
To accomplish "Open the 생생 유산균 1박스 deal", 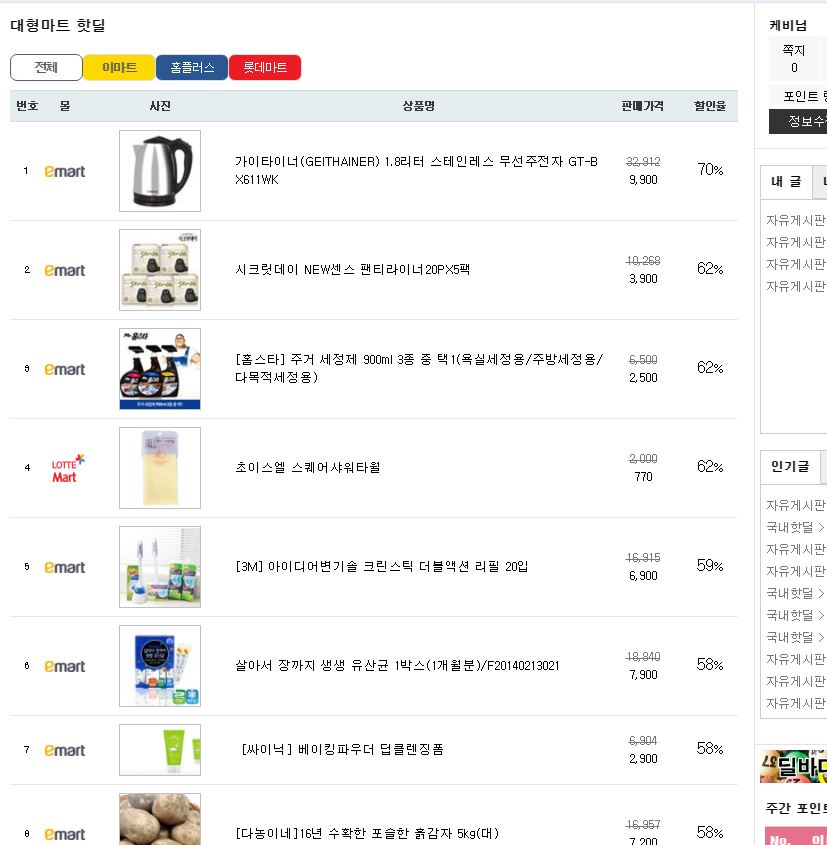I will [x=397, y=665].
